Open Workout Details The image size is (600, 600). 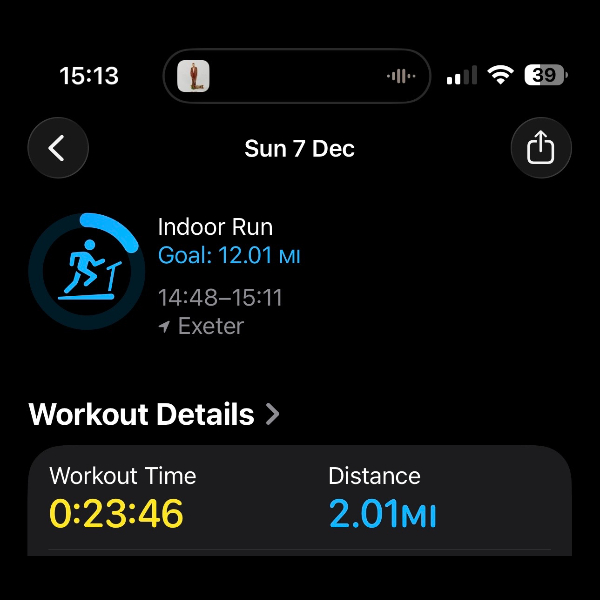tap(155, 414)
